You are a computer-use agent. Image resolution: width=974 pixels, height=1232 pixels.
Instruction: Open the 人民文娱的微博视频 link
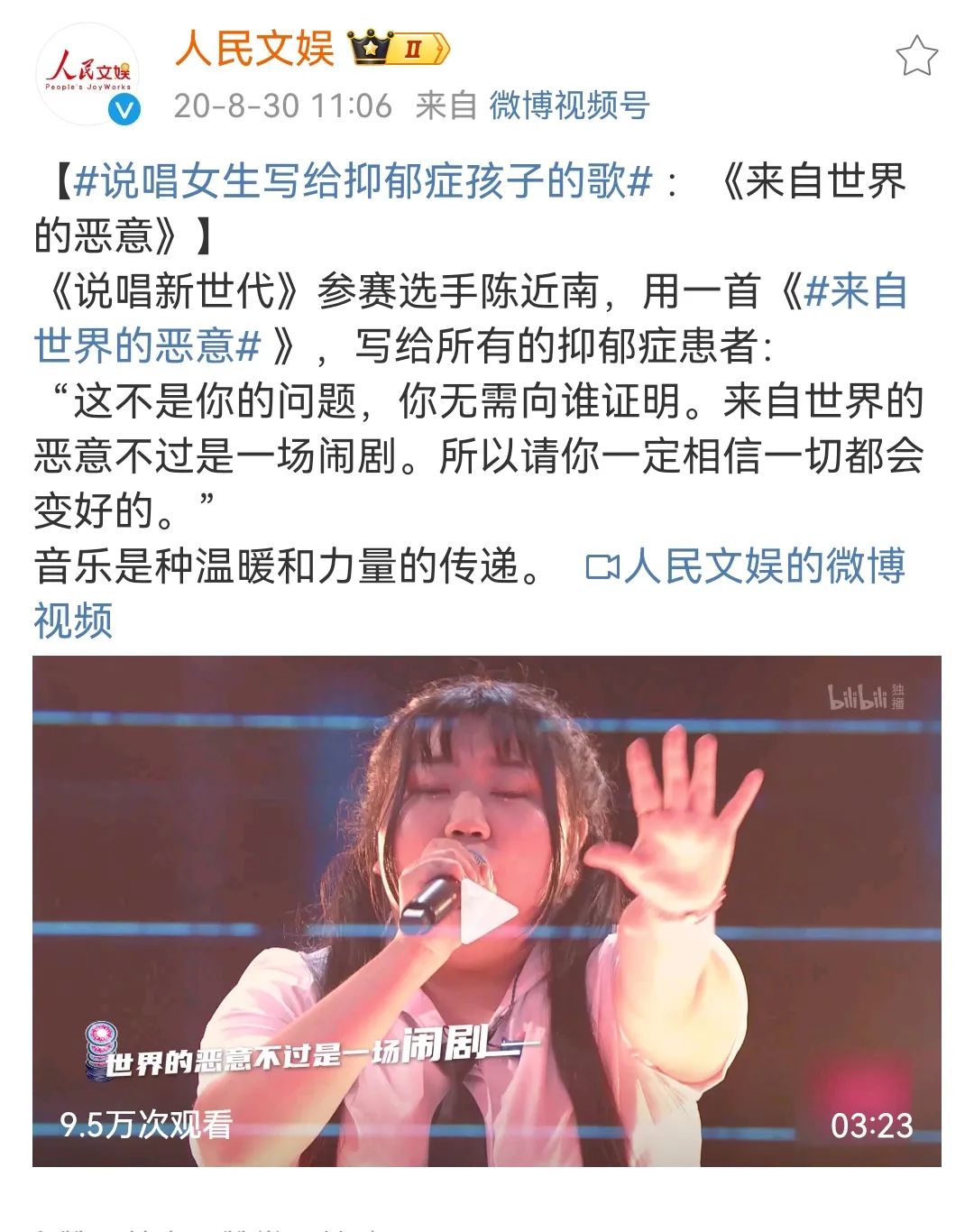(x=745, y=567)
